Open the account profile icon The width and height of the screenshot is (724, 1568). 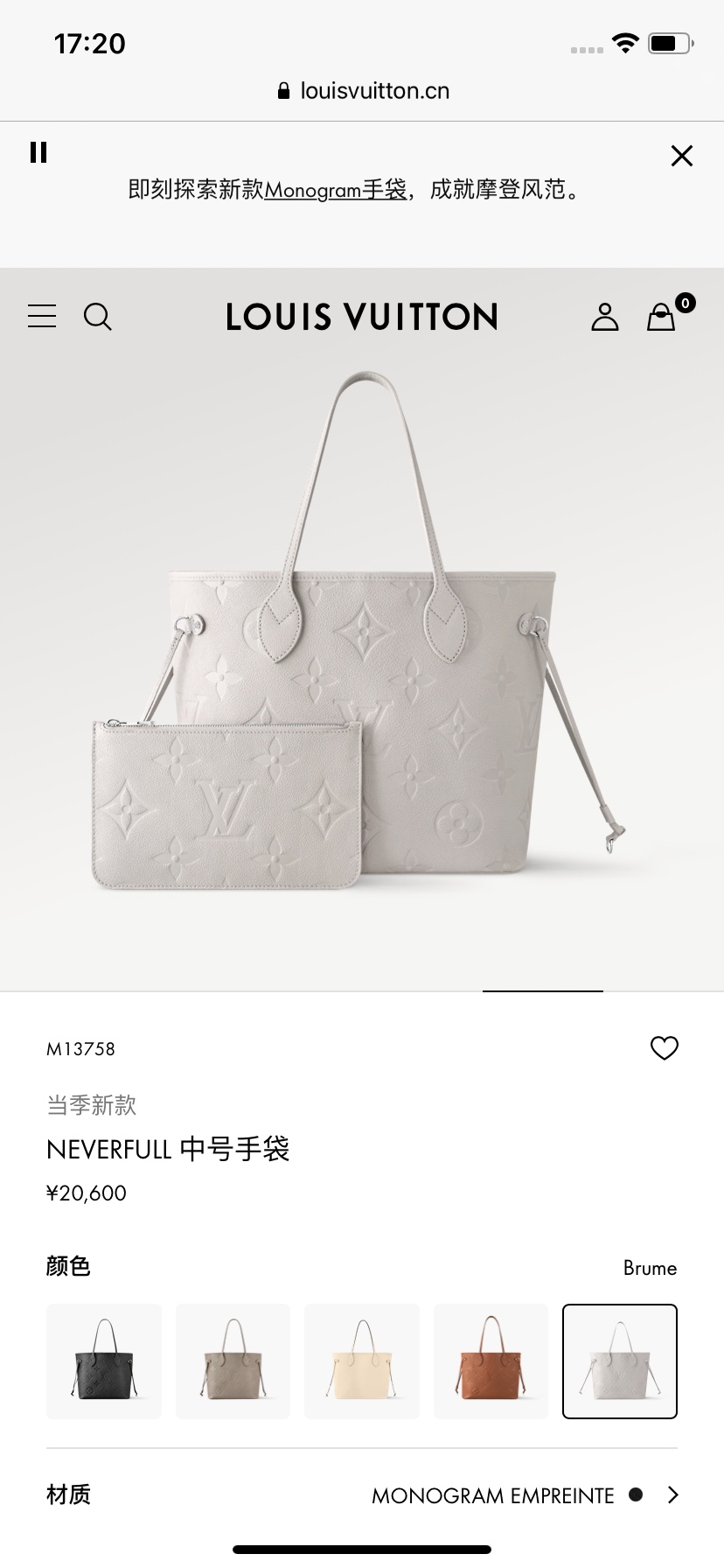point(604,317)
